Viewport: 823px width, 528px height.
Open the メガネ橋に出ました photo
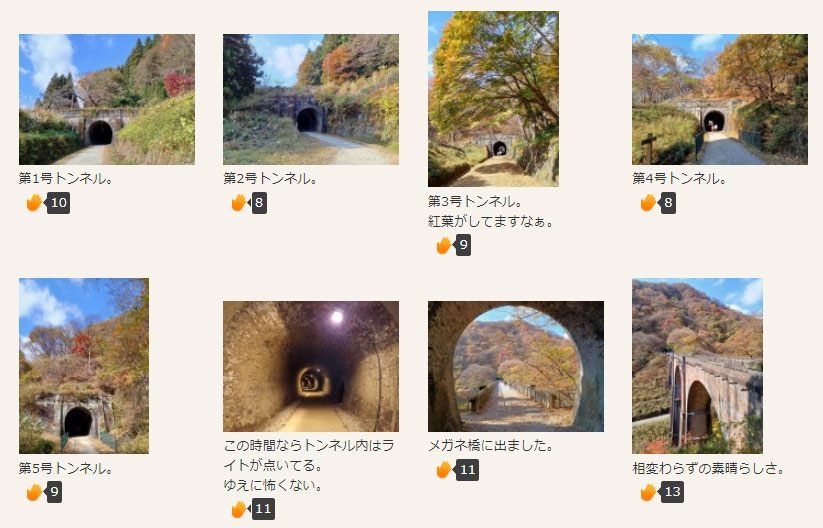[x=515, y=366]
